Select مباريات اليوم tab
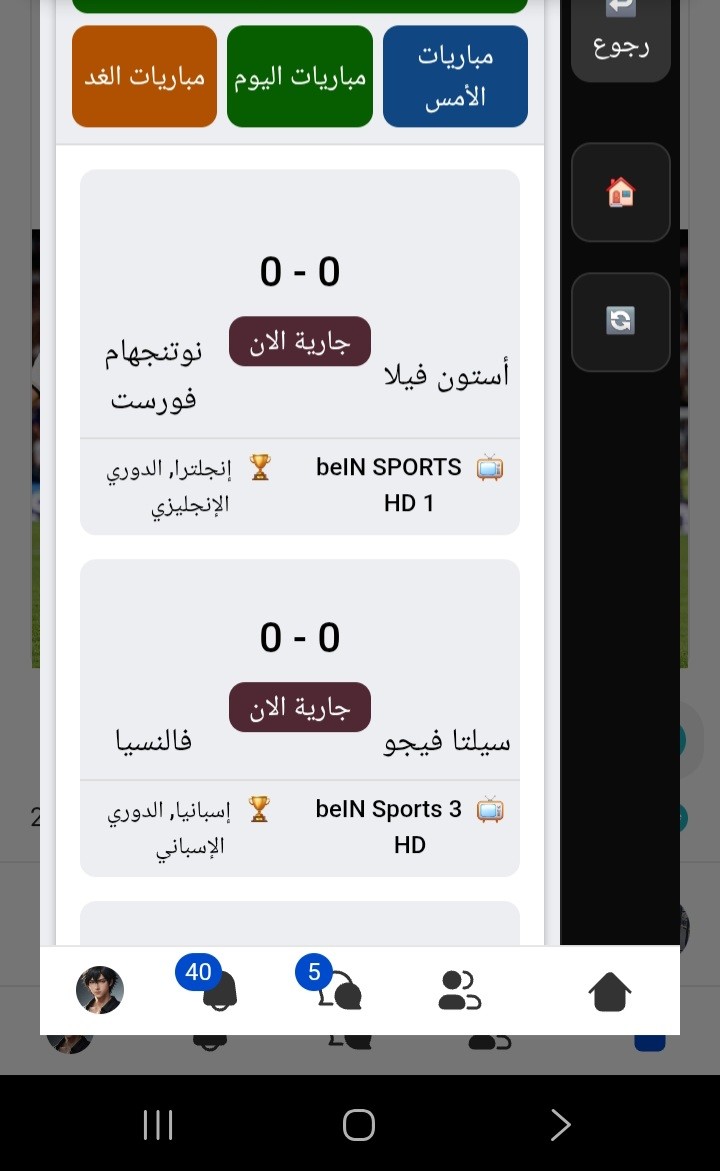This screenshot has height=1171, width=720. [x=299, y=76]
